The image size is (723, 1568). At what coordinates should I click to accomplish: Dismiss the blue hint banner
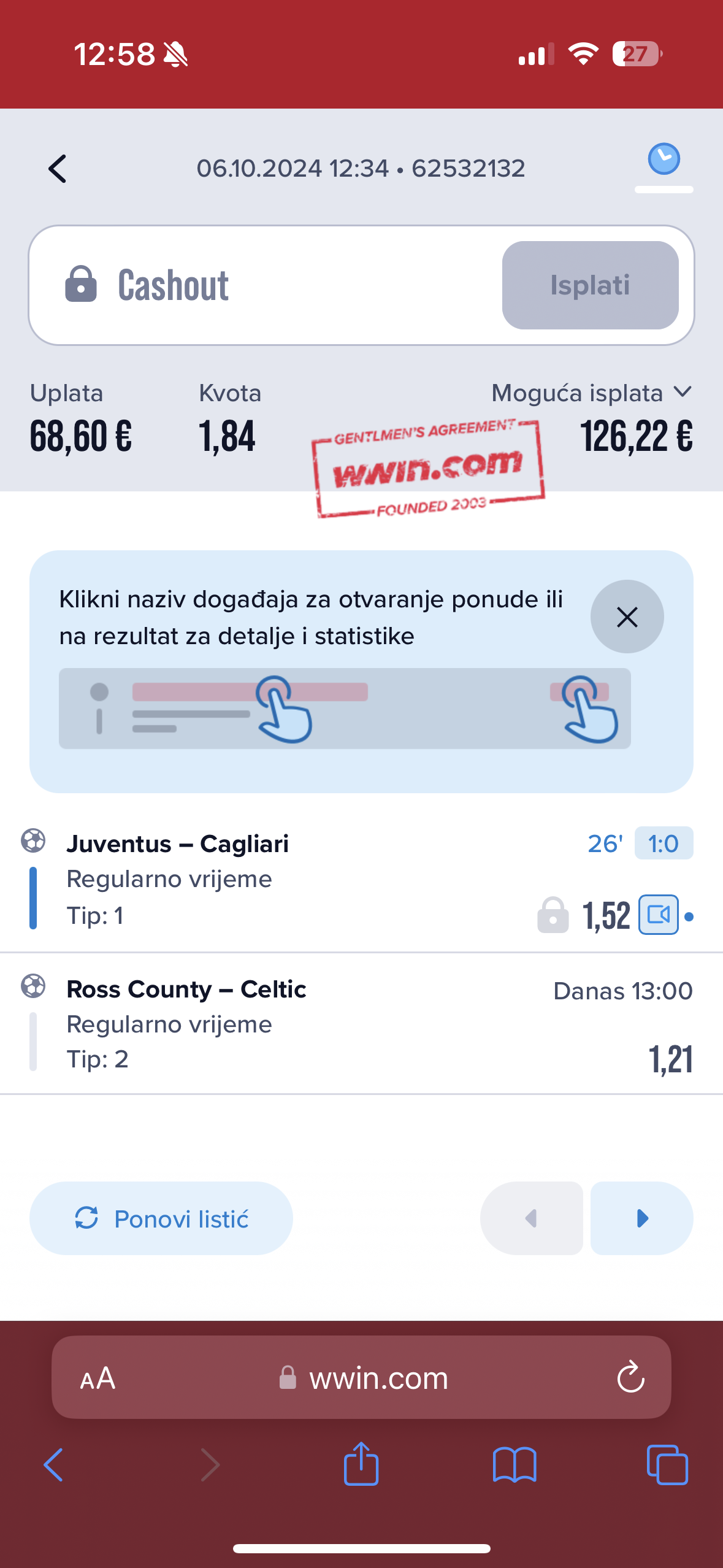coord(627,617)
